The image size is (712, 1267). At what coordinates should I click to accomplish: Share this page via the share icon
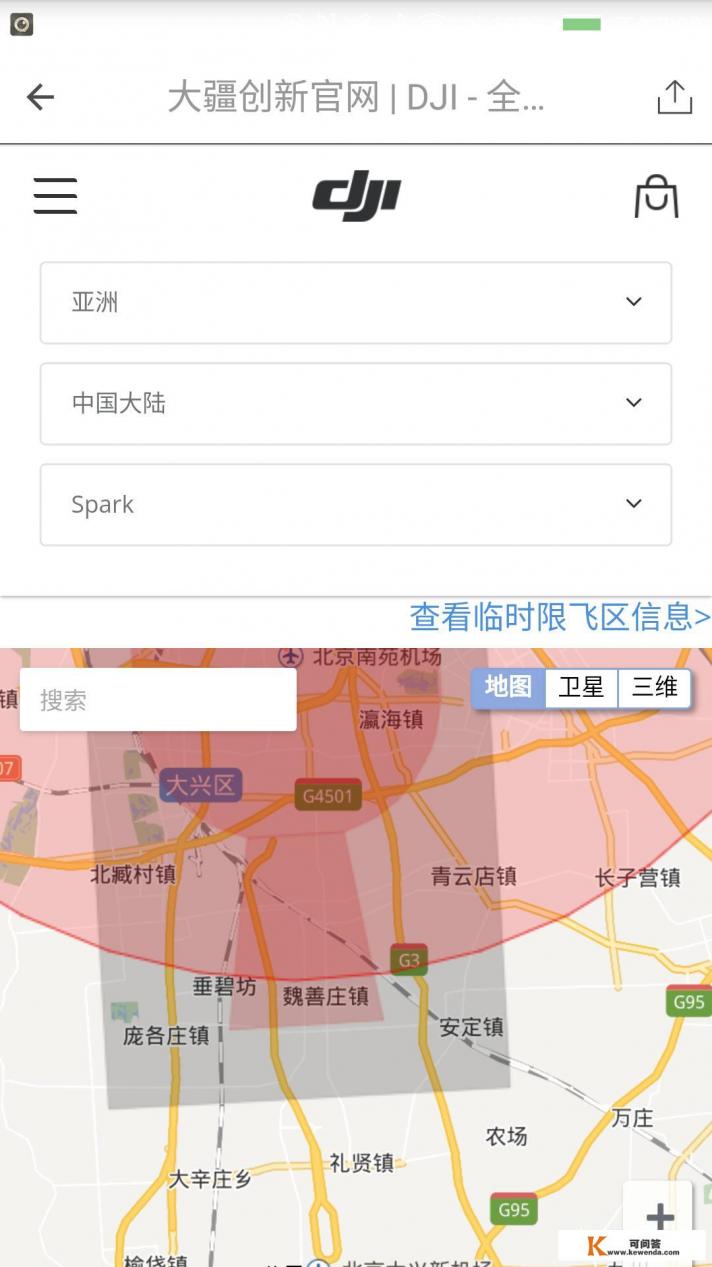tap(674, 97)
